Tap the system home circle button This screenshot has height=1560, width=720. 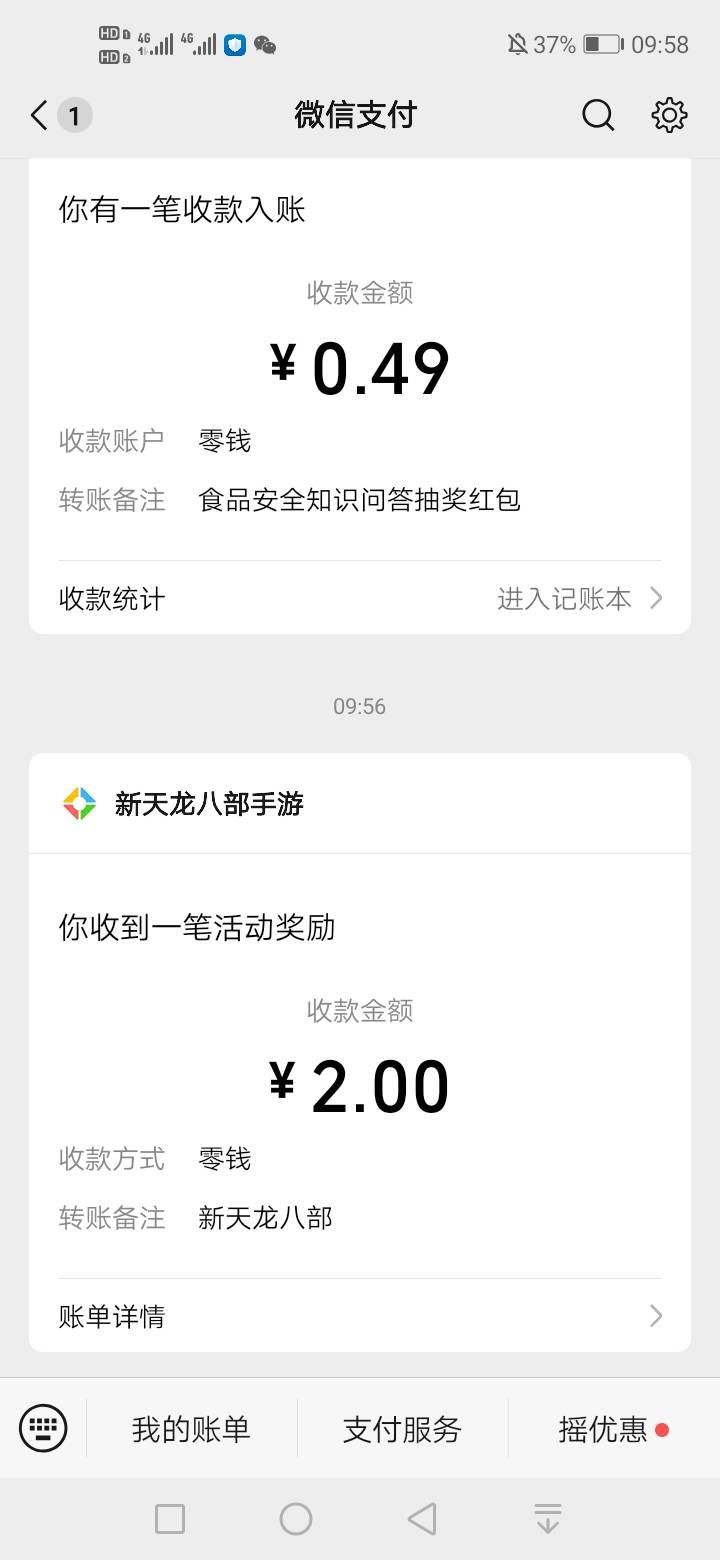click(x=296, y=1519)
